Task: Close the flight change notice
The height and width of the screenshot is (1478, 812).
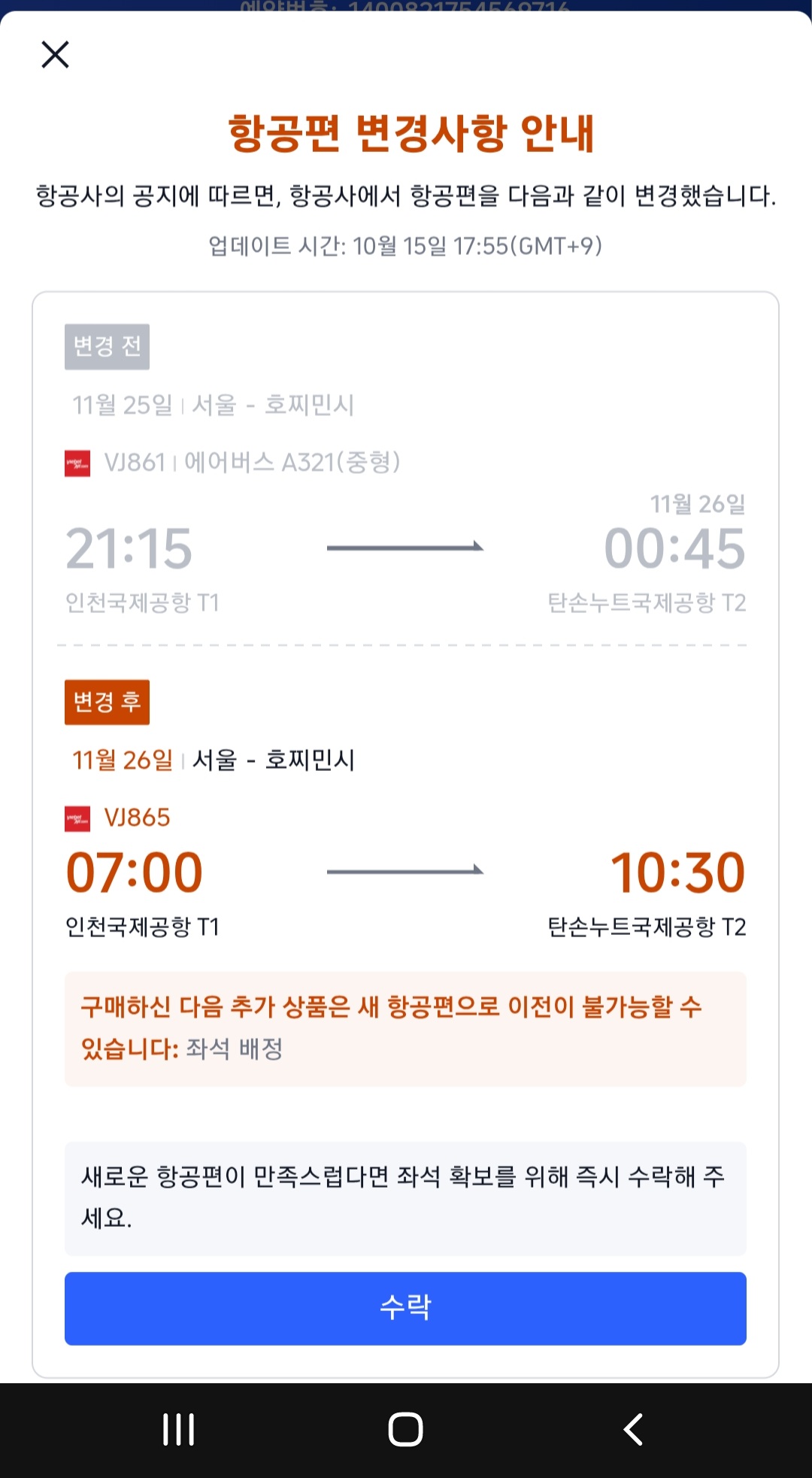Action: click(x=55, y=55)
